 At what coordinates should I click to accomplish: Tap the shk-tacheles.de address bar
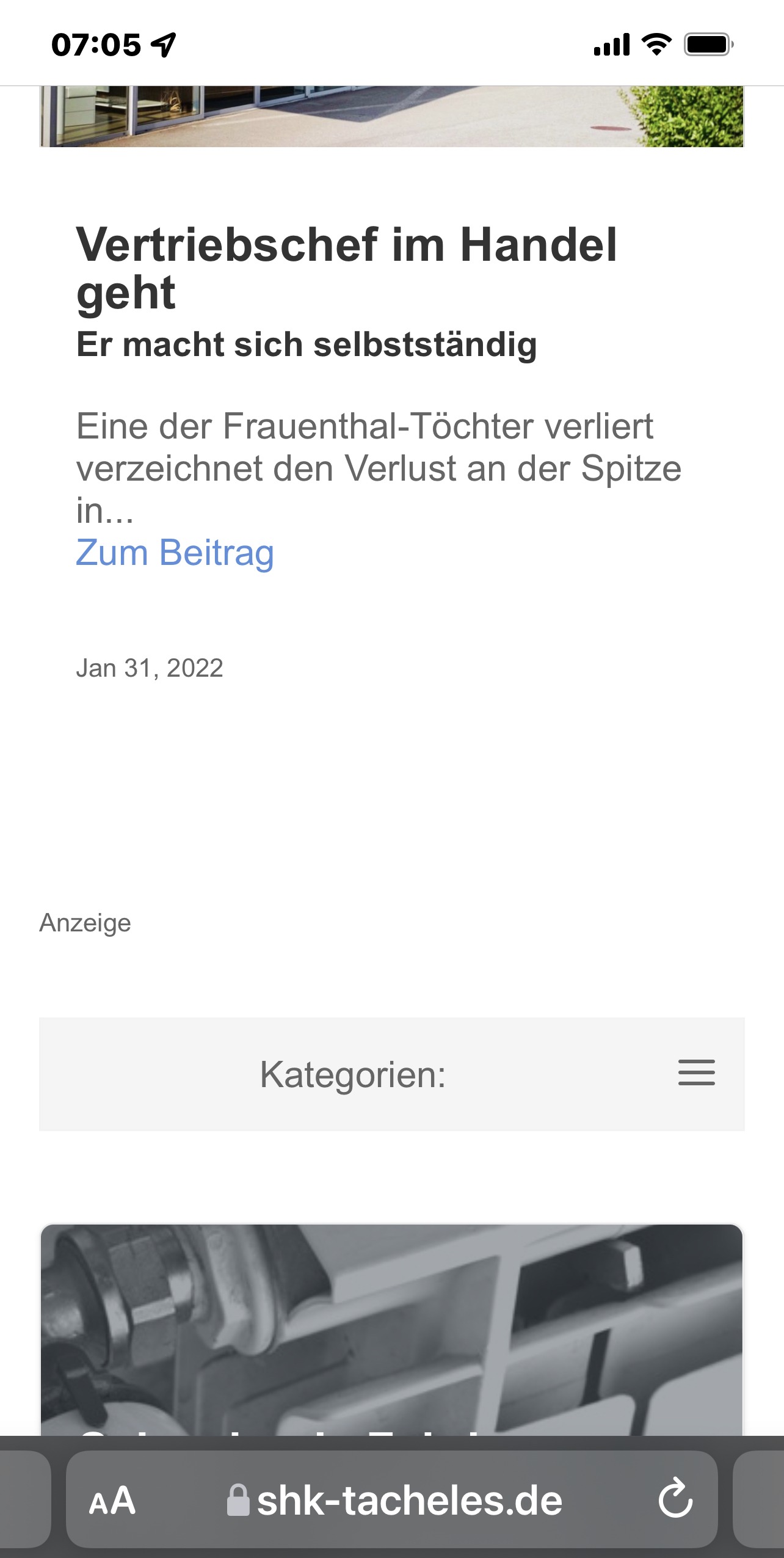coord(394,1501)
